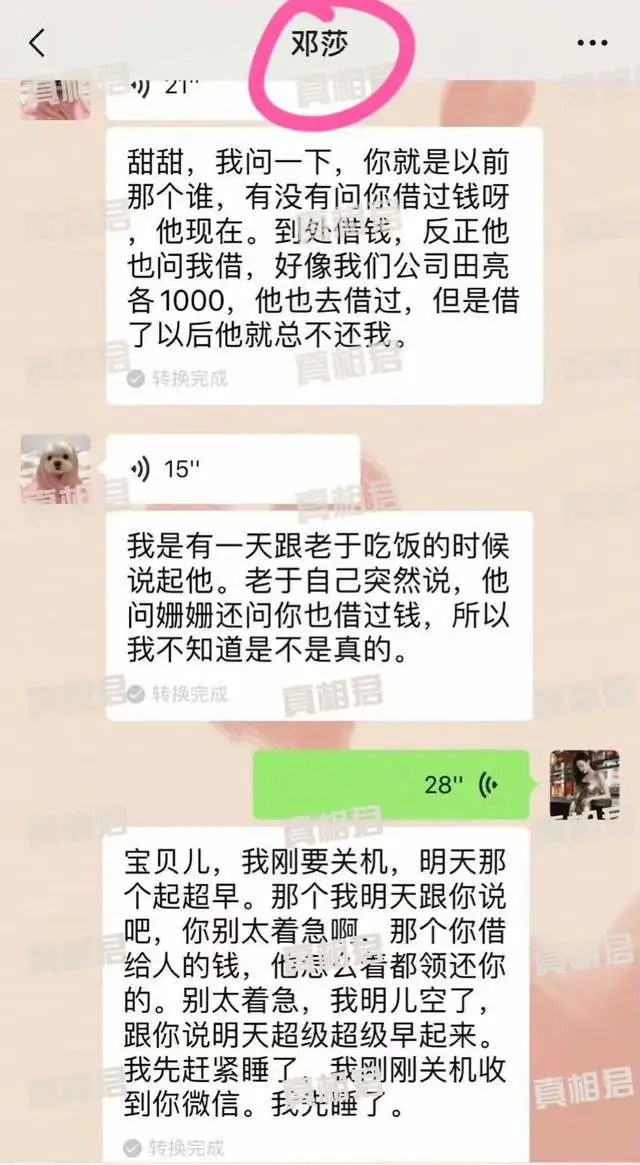Open your own avatar beside the 28'' message
640x1165 pixels.
pyautogui.click(x=583, y=784)
